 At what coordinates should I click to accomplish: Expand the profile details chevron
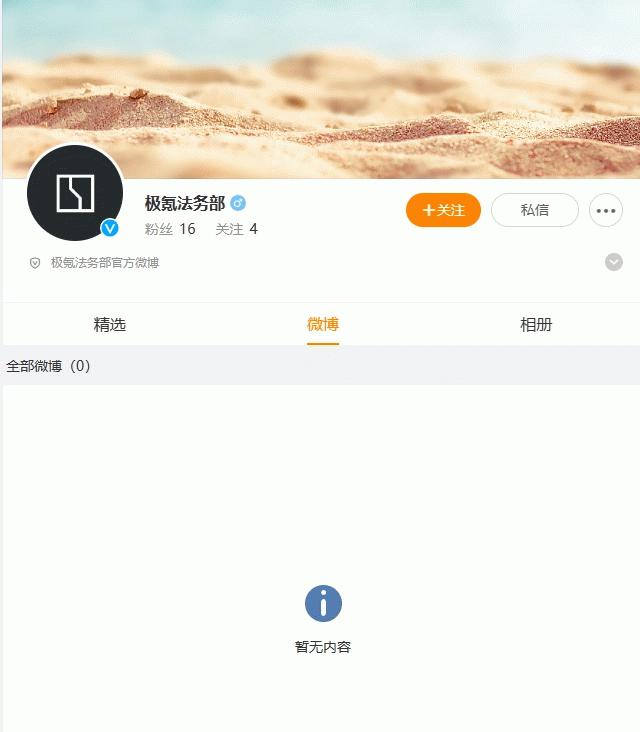coord(614,262)
